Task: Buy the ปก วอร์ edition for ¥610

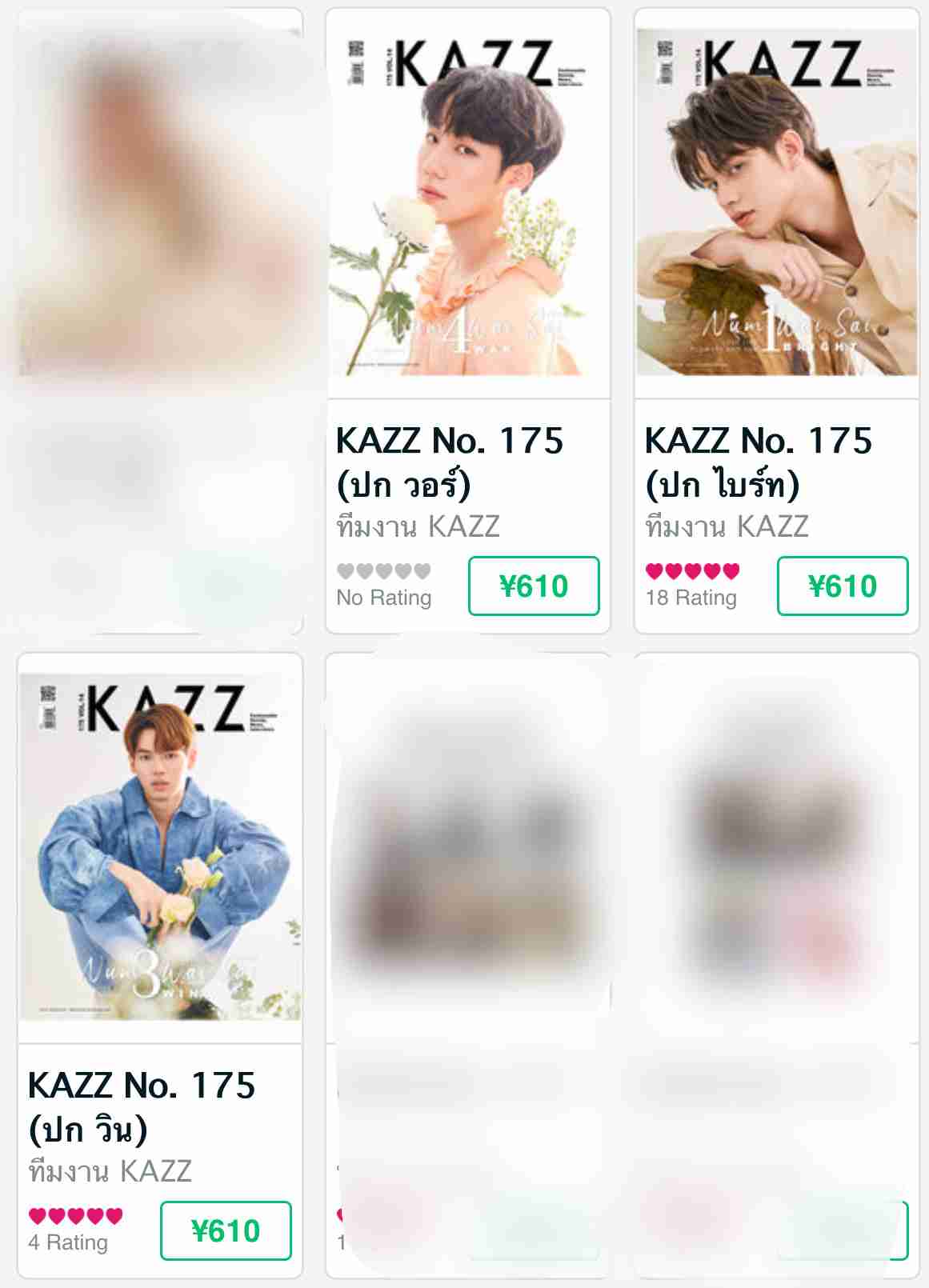Action: (534, 586)
